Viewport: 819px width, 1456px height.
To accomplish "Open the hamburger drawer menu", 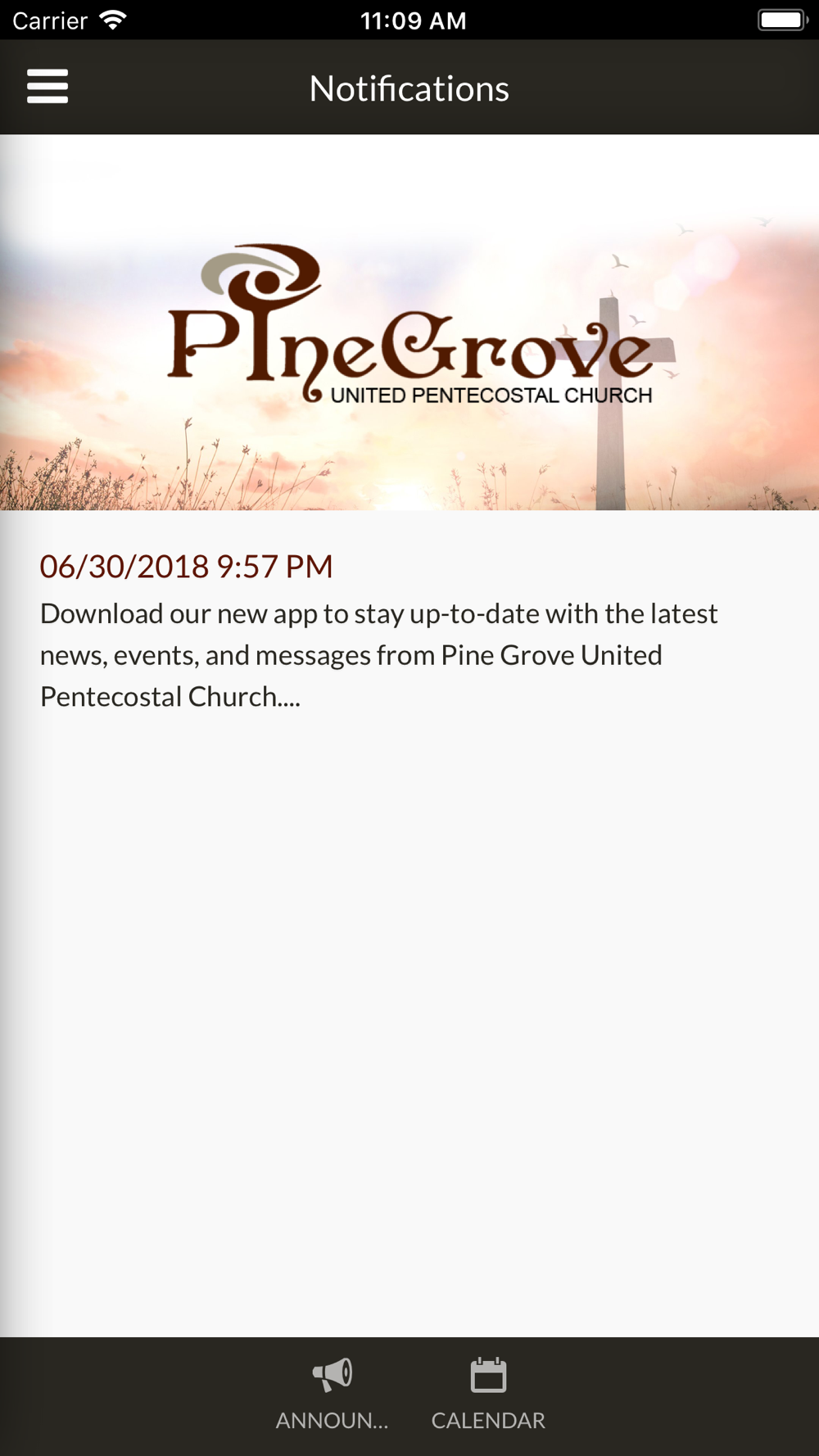I will point(48,87).
